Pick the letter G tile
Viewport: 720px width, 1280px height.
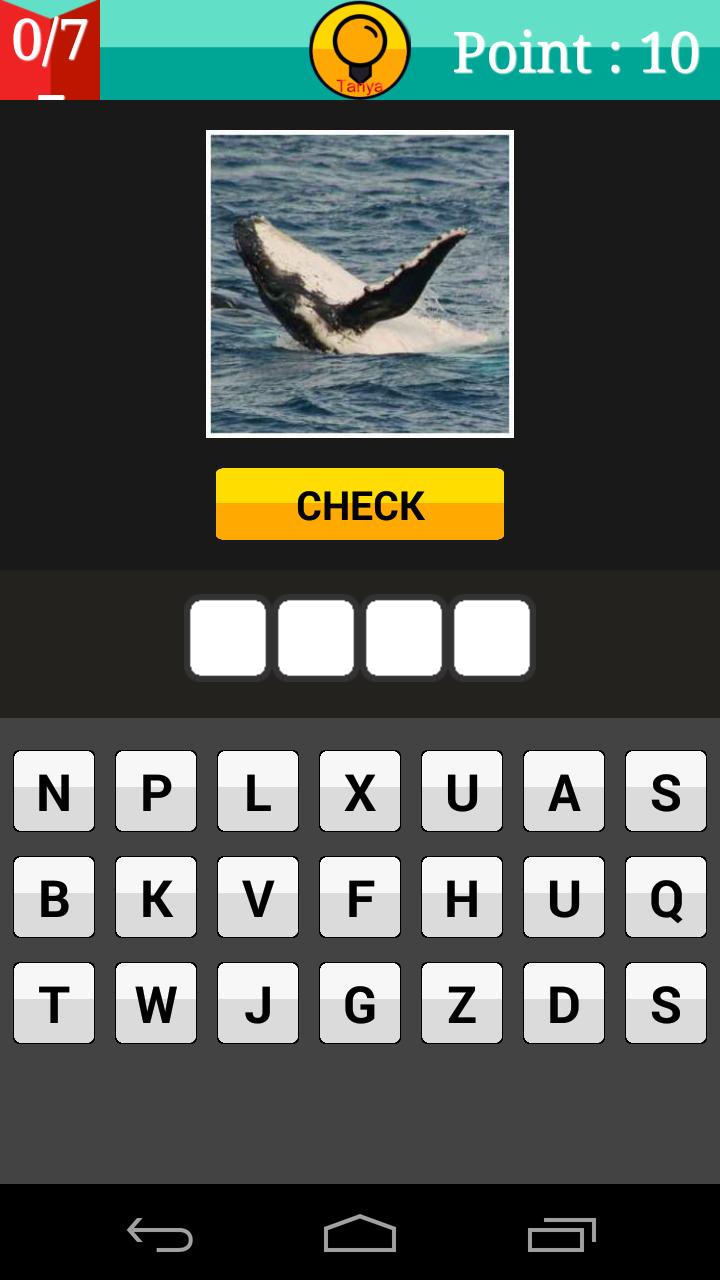360,1003
